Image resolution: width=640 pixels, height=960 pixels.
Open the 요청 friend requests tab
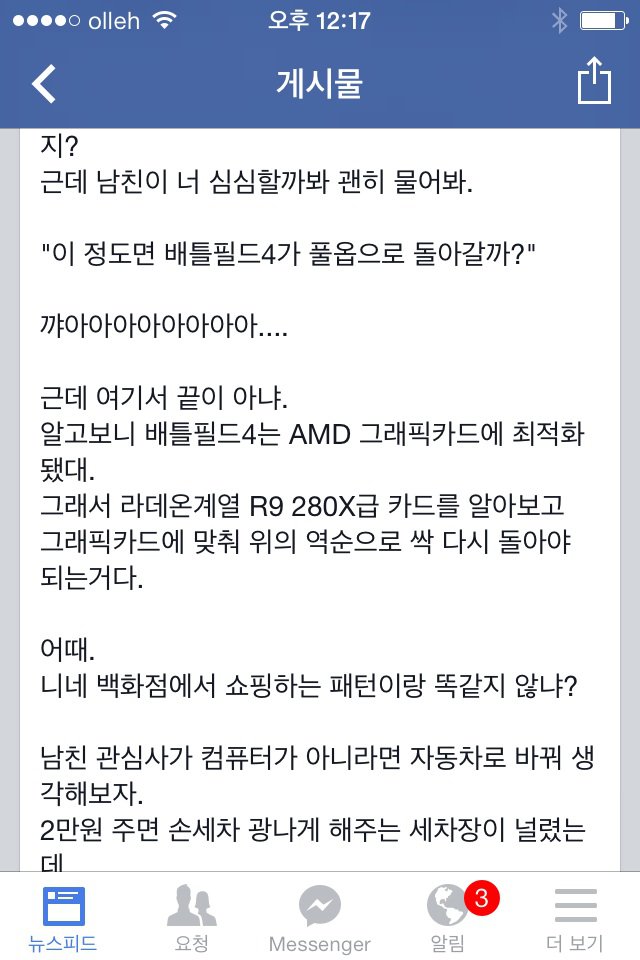(192, 917)
